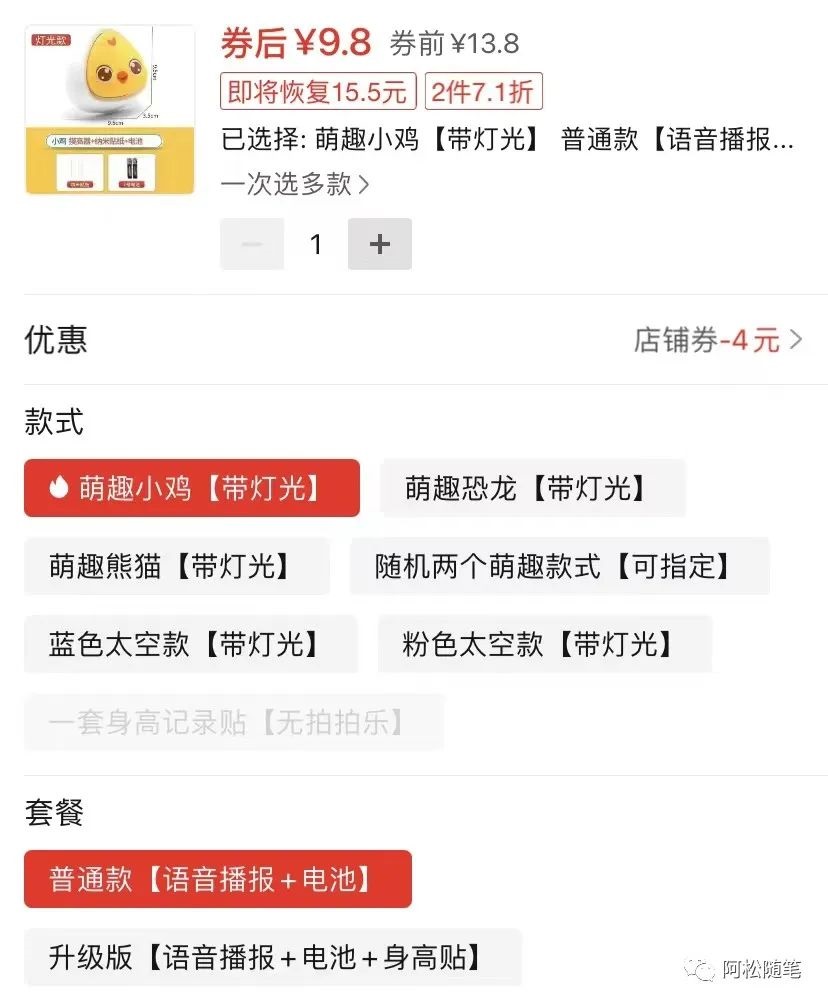
Task: Choose 蓝色太空款【带灯光】 style
Action: coord(190,644)
